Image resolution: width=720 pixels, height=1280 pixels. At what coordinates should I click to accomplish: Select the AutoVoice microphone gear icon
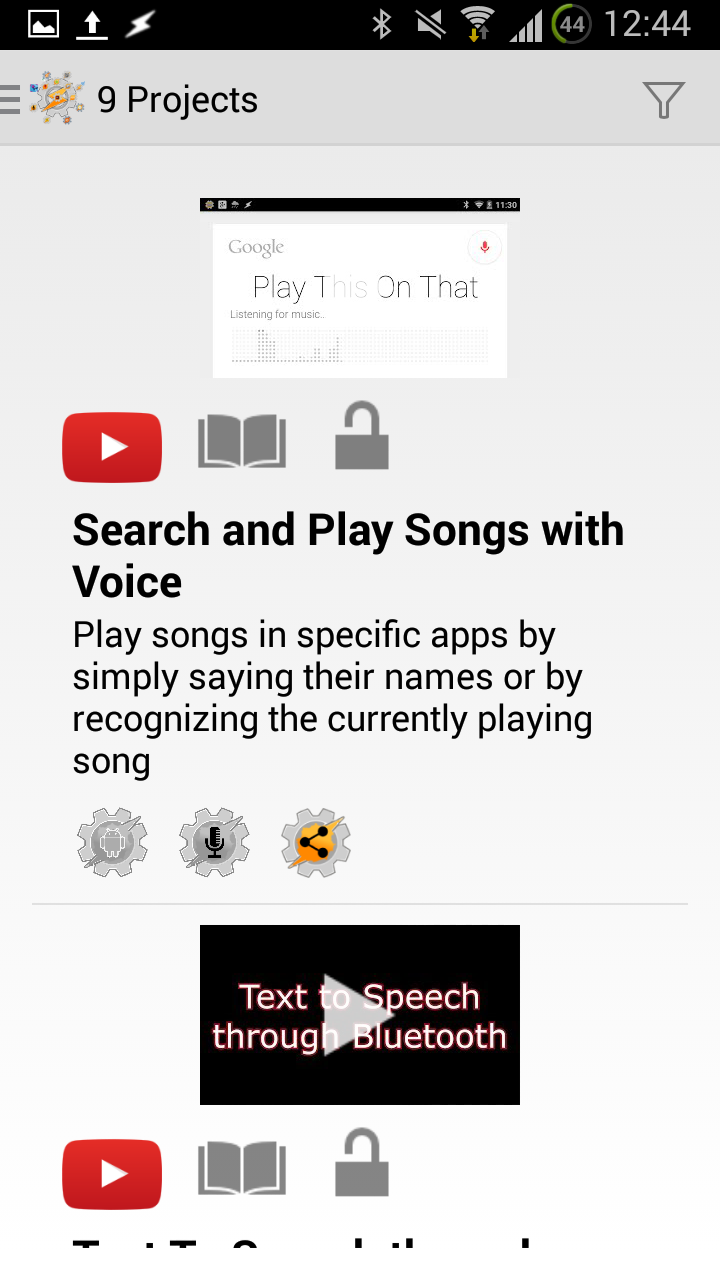pos(213,842)
